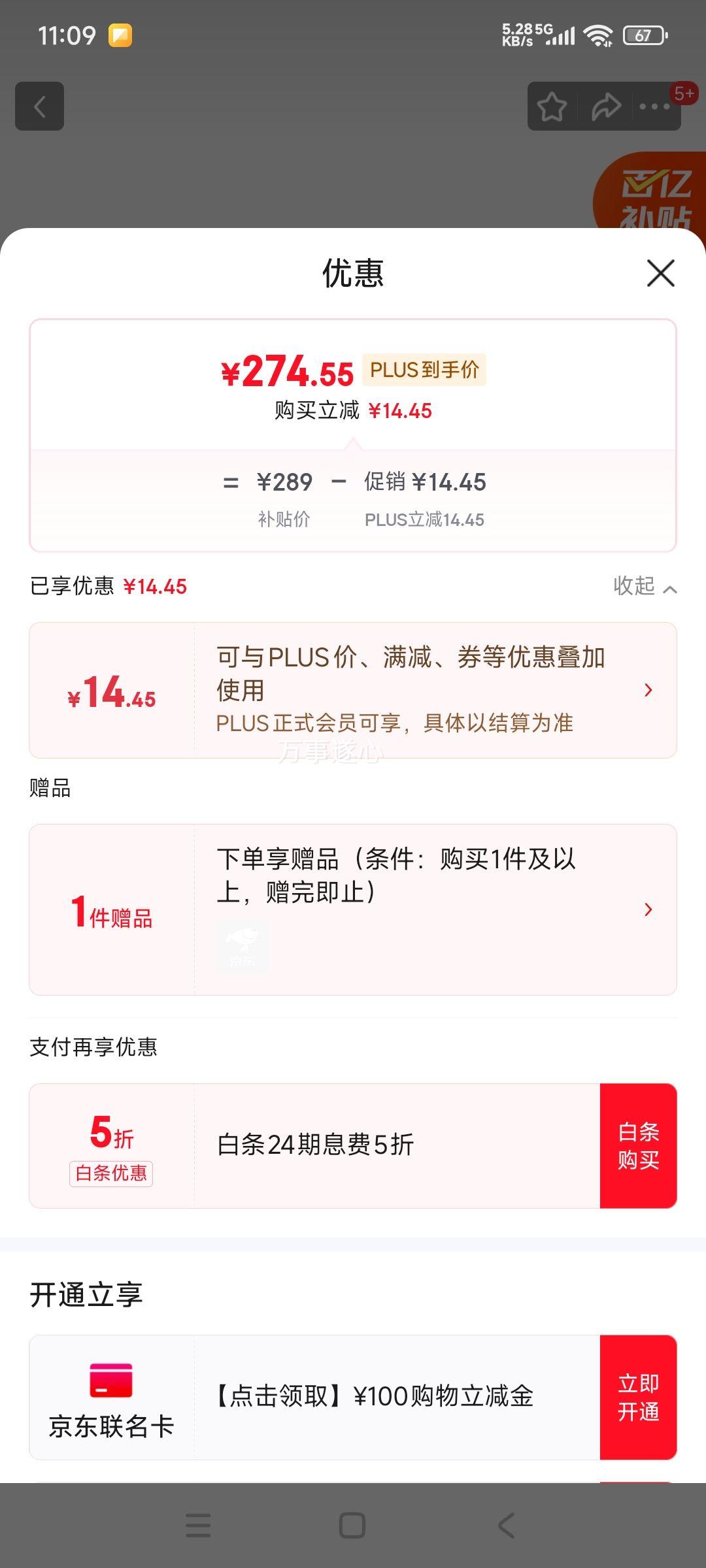Go back with the top-left arrow
The height and width of the screenshot is (1568, 706).
click(40, 106)
